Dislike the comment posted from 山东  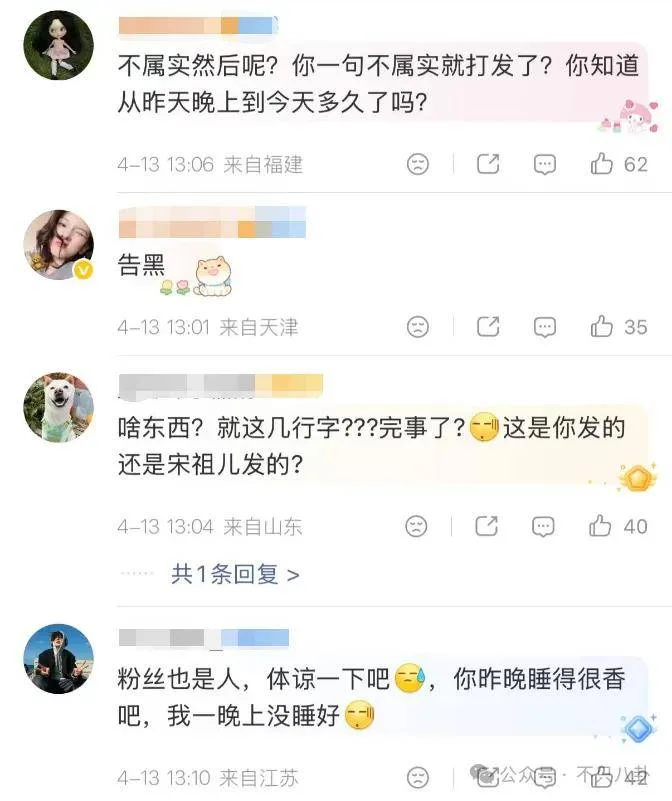coord(418,525)
